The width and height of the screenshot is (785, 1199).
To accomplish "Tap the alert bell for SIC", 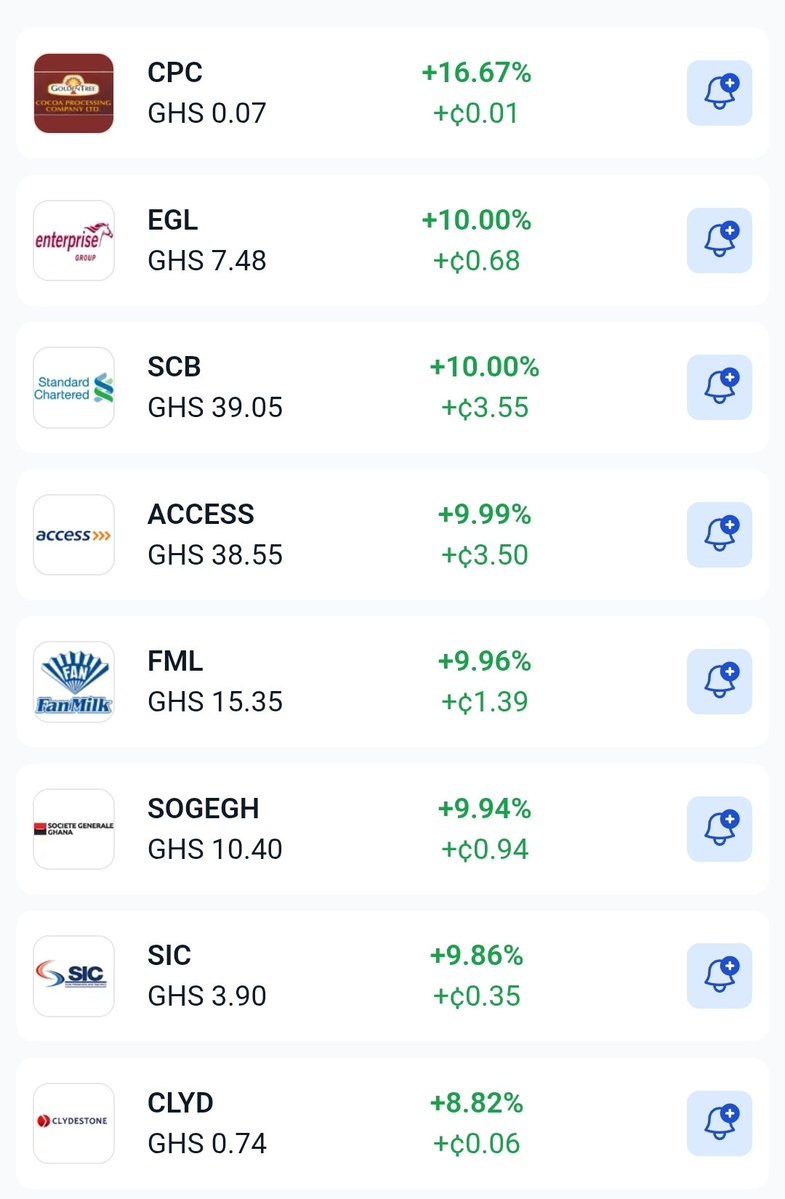I will pyautogui.click(x=719, y=975).
